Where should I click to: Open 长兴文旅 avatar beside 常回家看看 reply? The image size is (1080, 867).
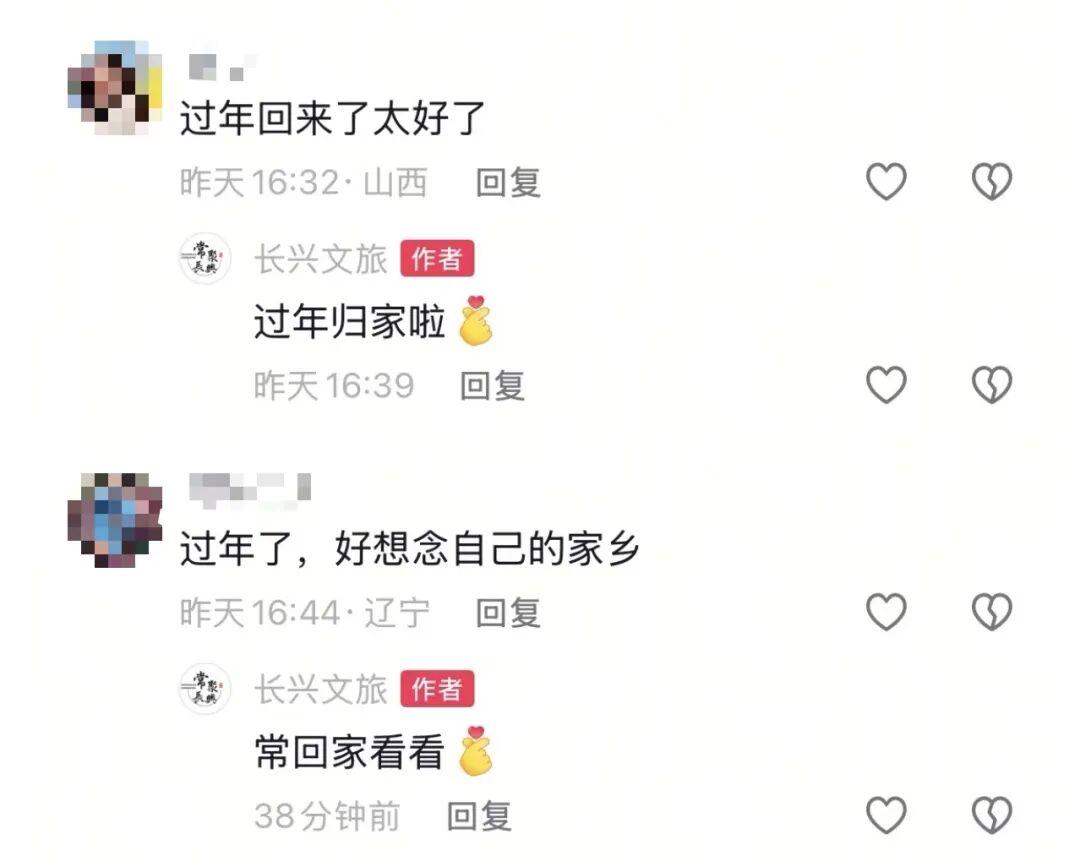205,689
